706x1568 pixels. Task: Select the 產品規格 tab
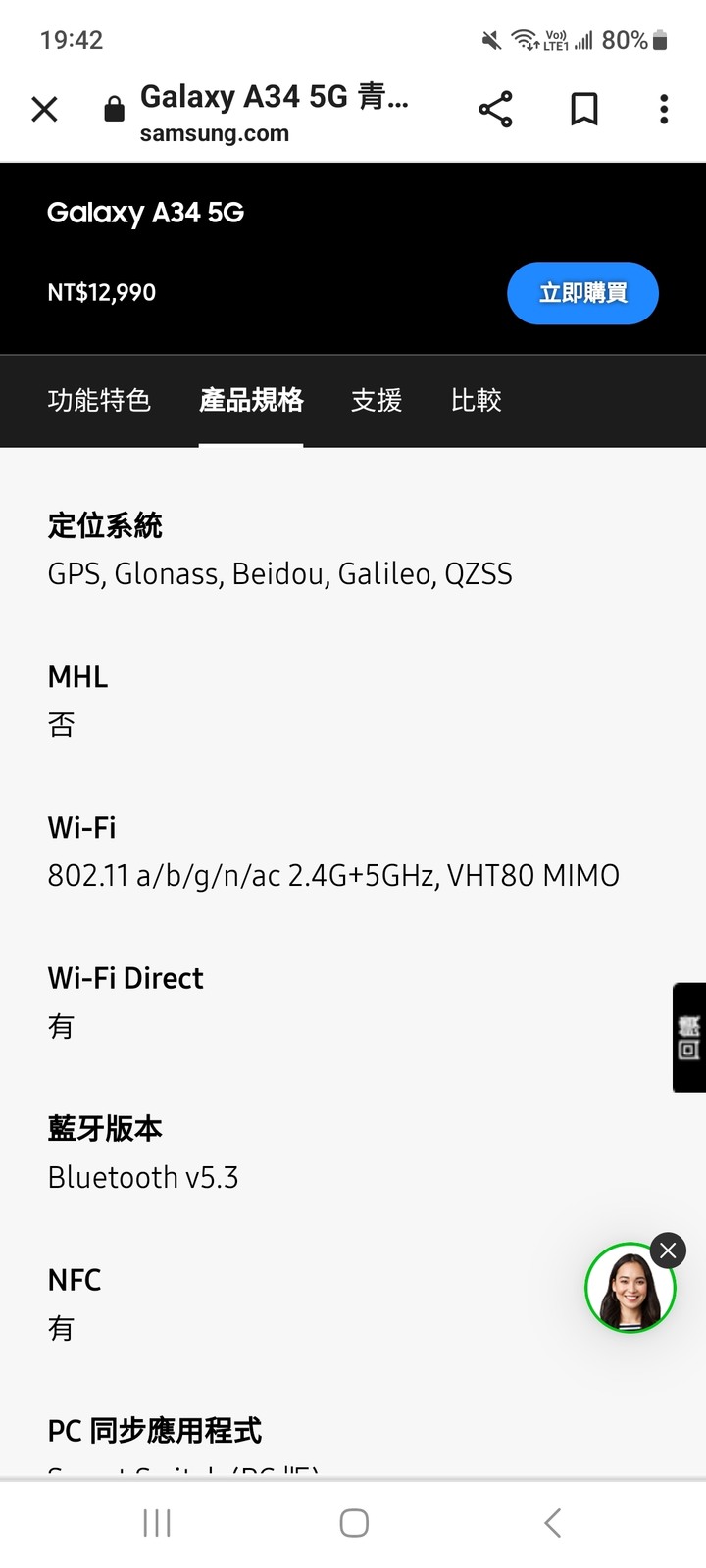[251, 400]
